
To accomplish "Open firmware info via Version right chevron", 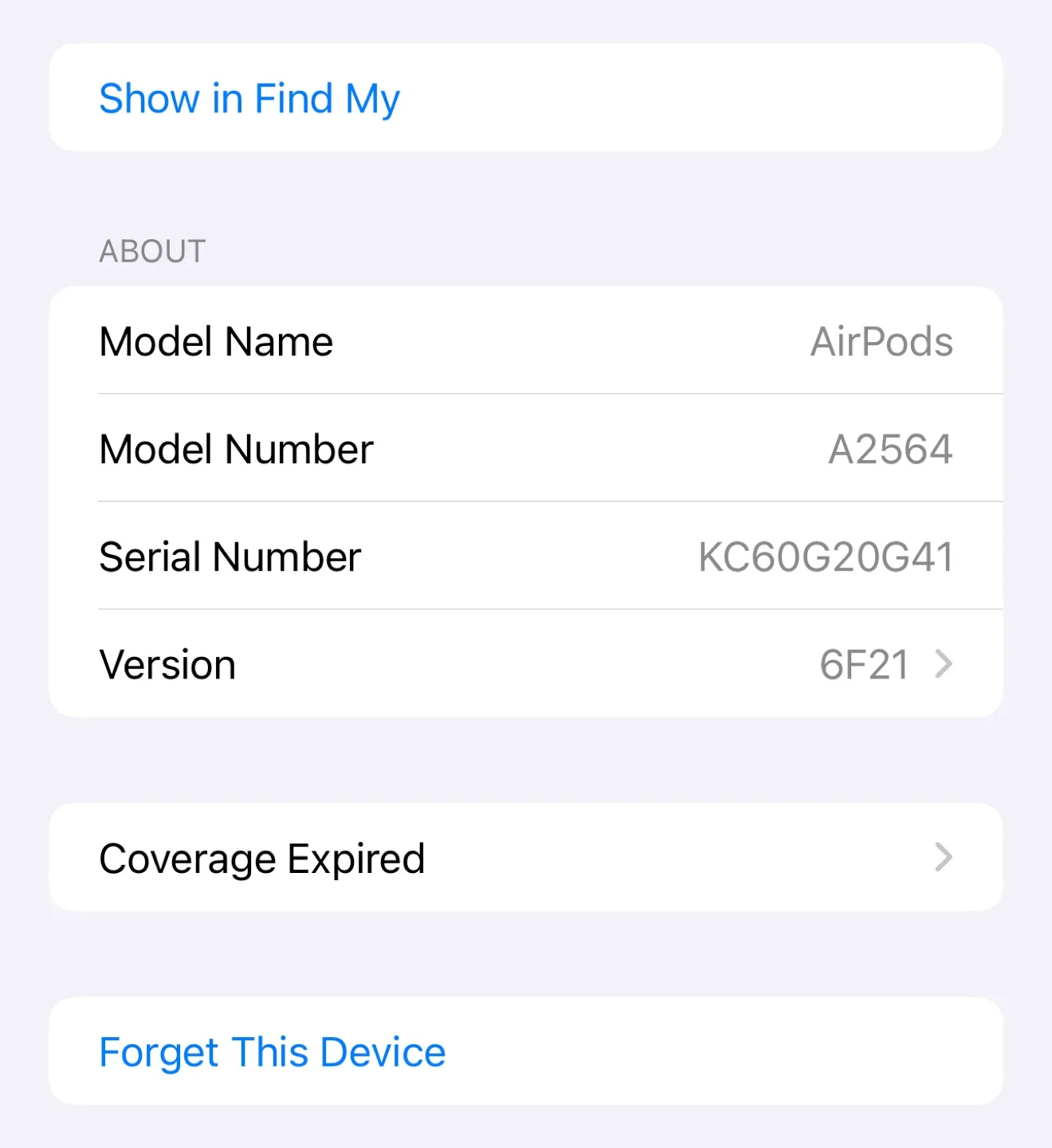I will 944,664.
